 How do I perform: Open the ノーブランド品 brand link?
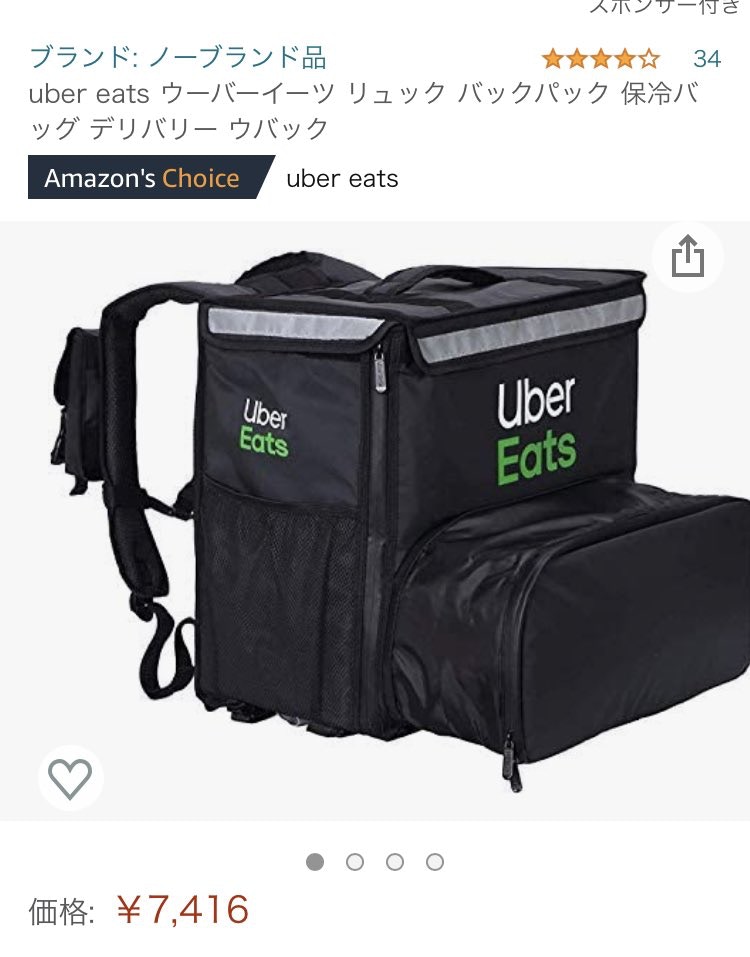178,57
